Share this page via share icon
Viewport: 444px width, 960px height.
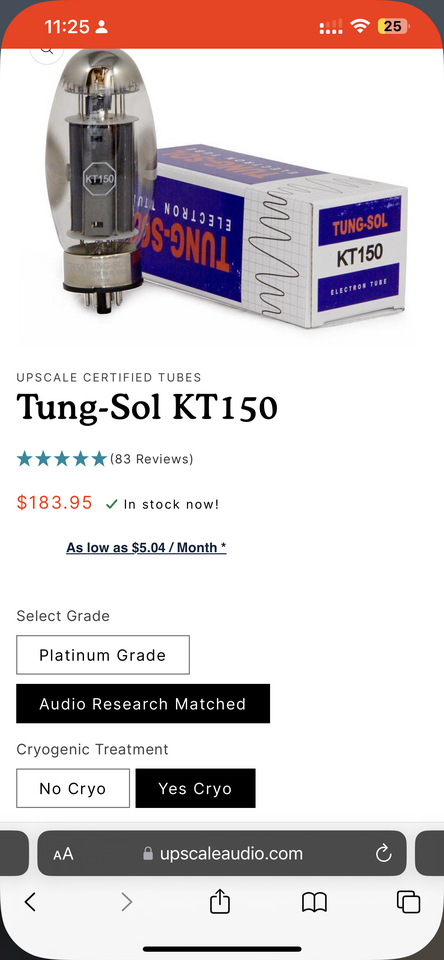click(220, 901)
